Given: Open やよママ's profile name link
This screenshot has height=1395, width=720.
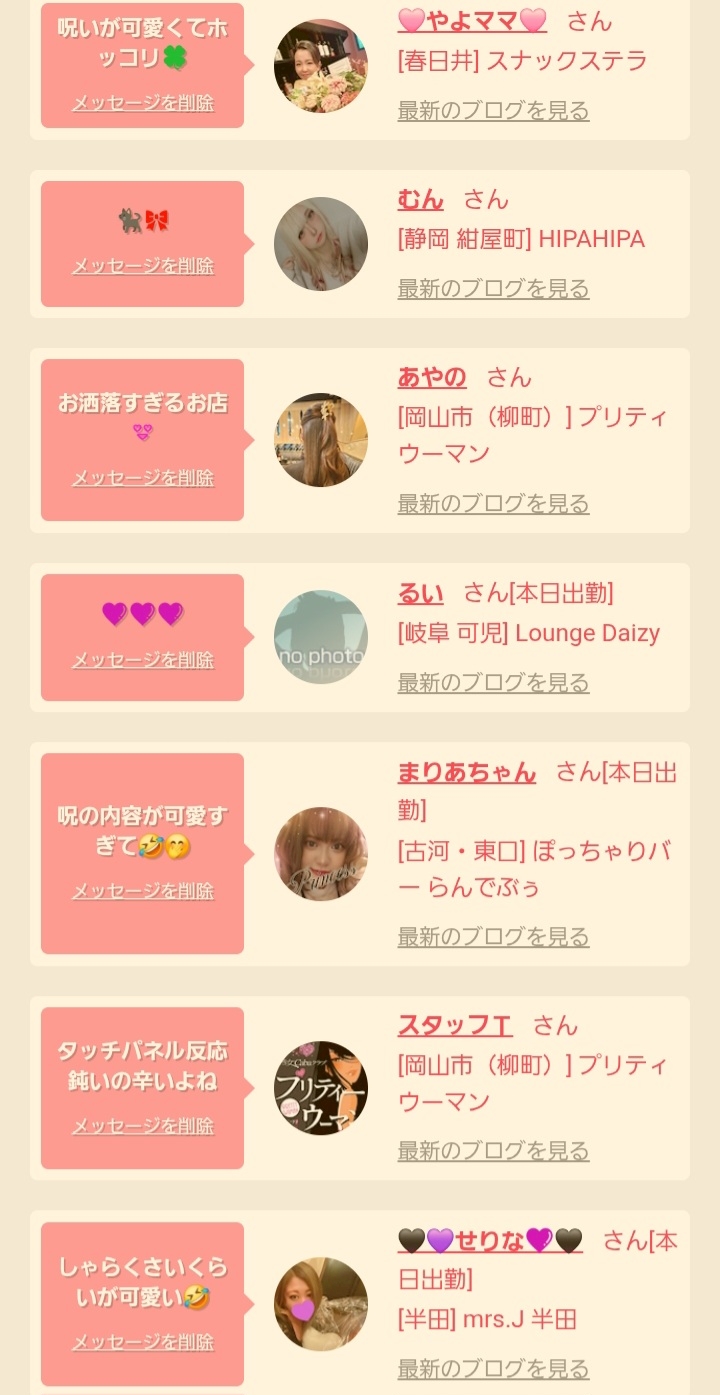Looking at the screenshot, I should [x=472, y=20].
